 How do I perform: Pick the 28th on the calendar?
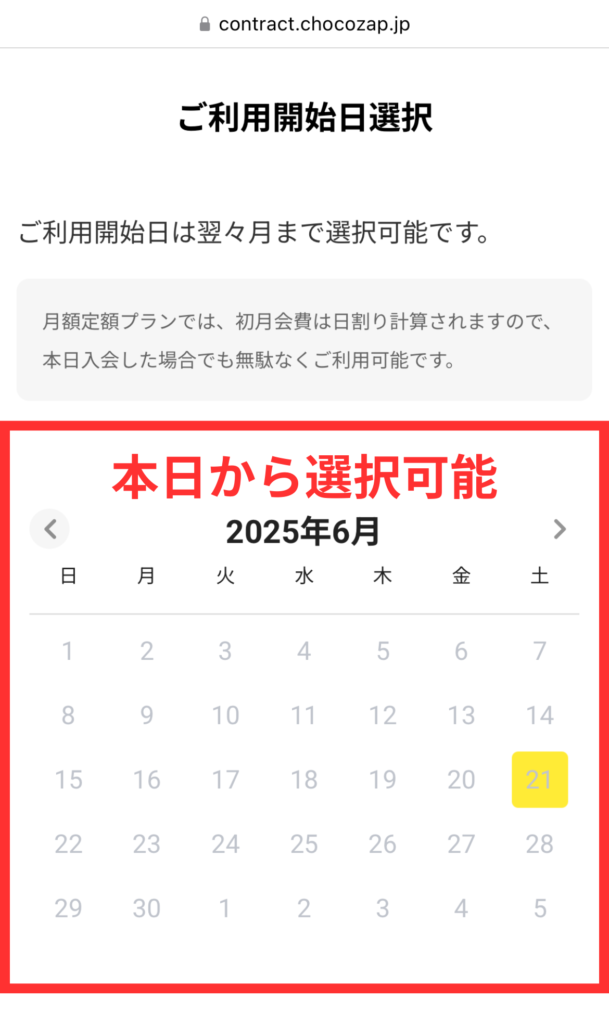coord(539,844)
